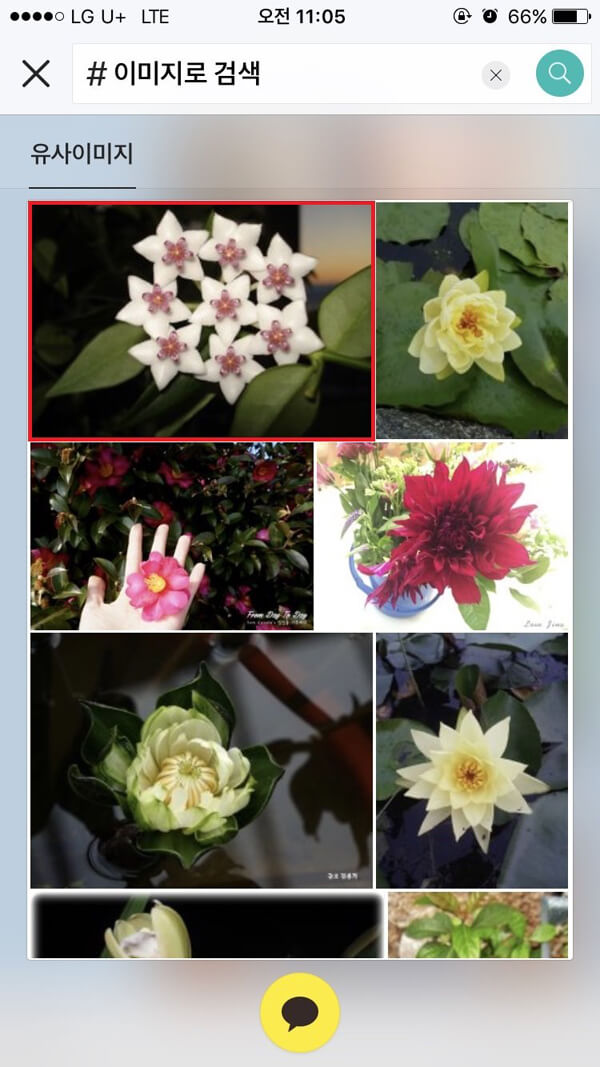The width and height of the screenshot is (600, 1067).
Task: Select the 유사이미지 tab
Action: (82, 154)
